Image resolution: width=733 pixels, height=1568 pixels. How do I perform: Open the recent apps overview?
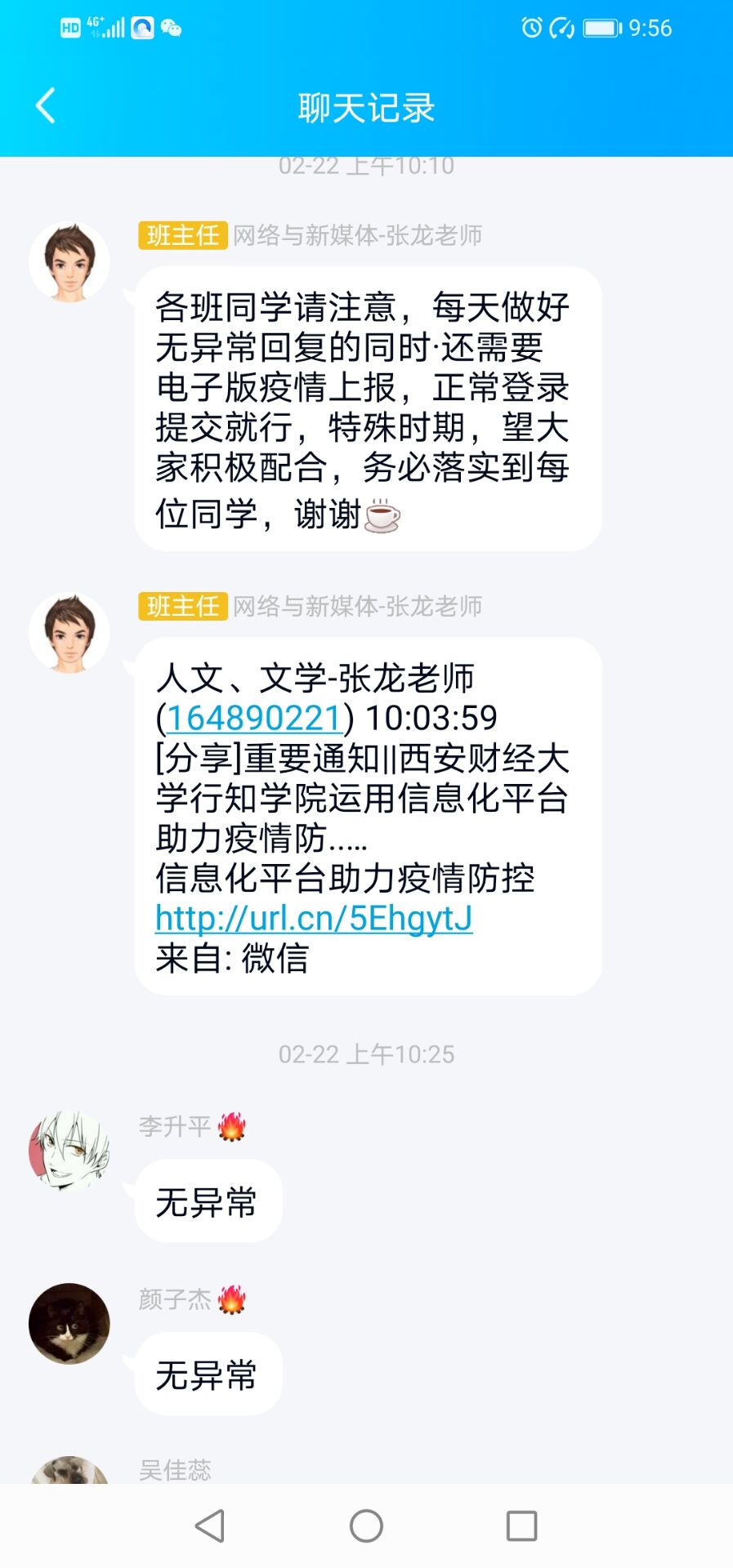pos(521,1525)
